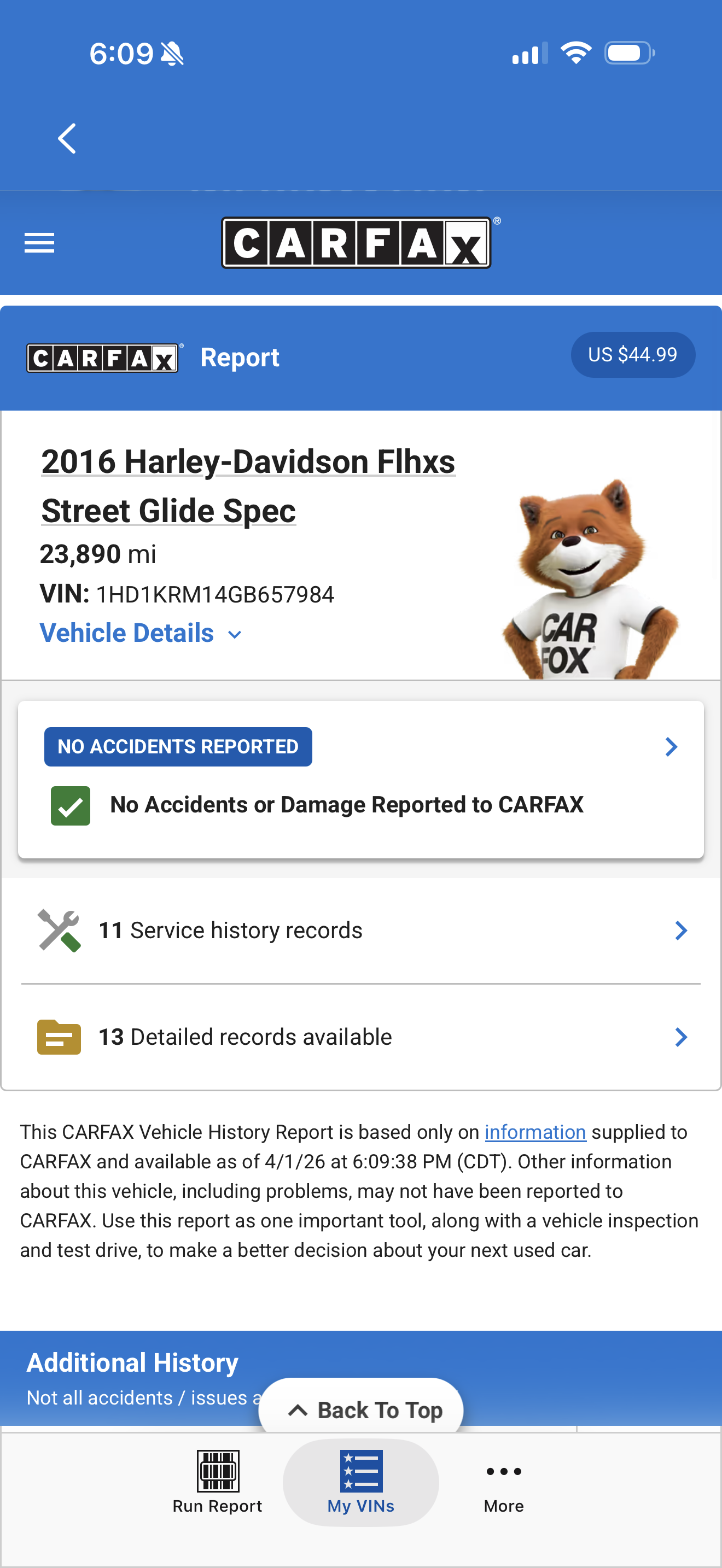
Task: Open the hamburger menu
Action: (x=39, y=243)
